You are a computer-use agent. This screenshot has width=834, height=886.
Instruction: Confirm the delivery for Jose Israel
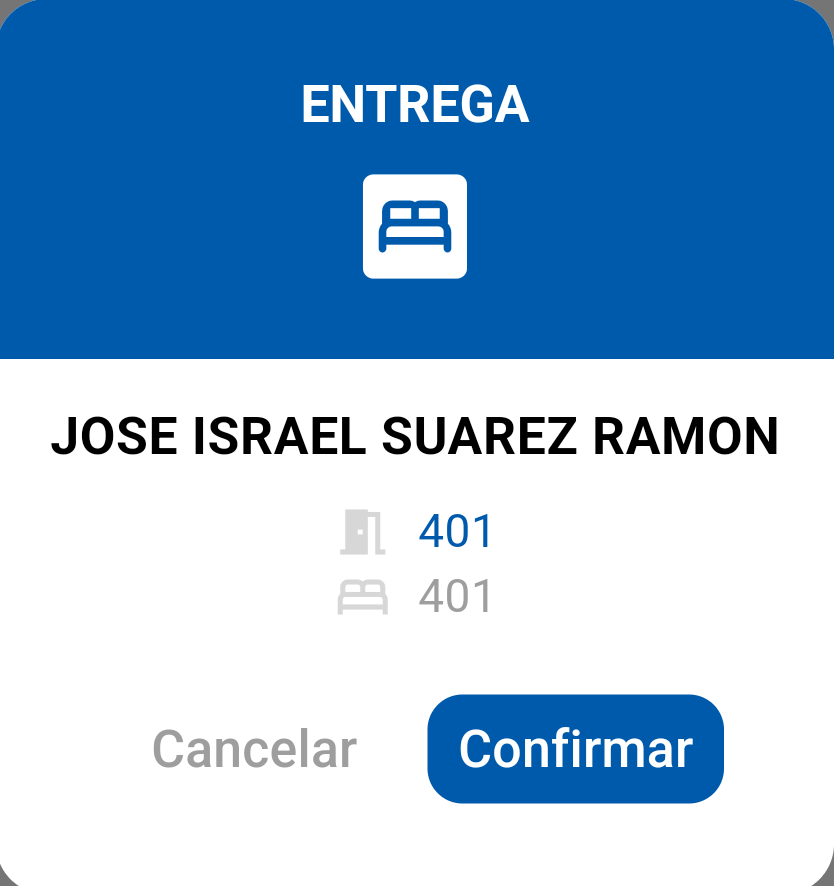[x=575, y=749]
